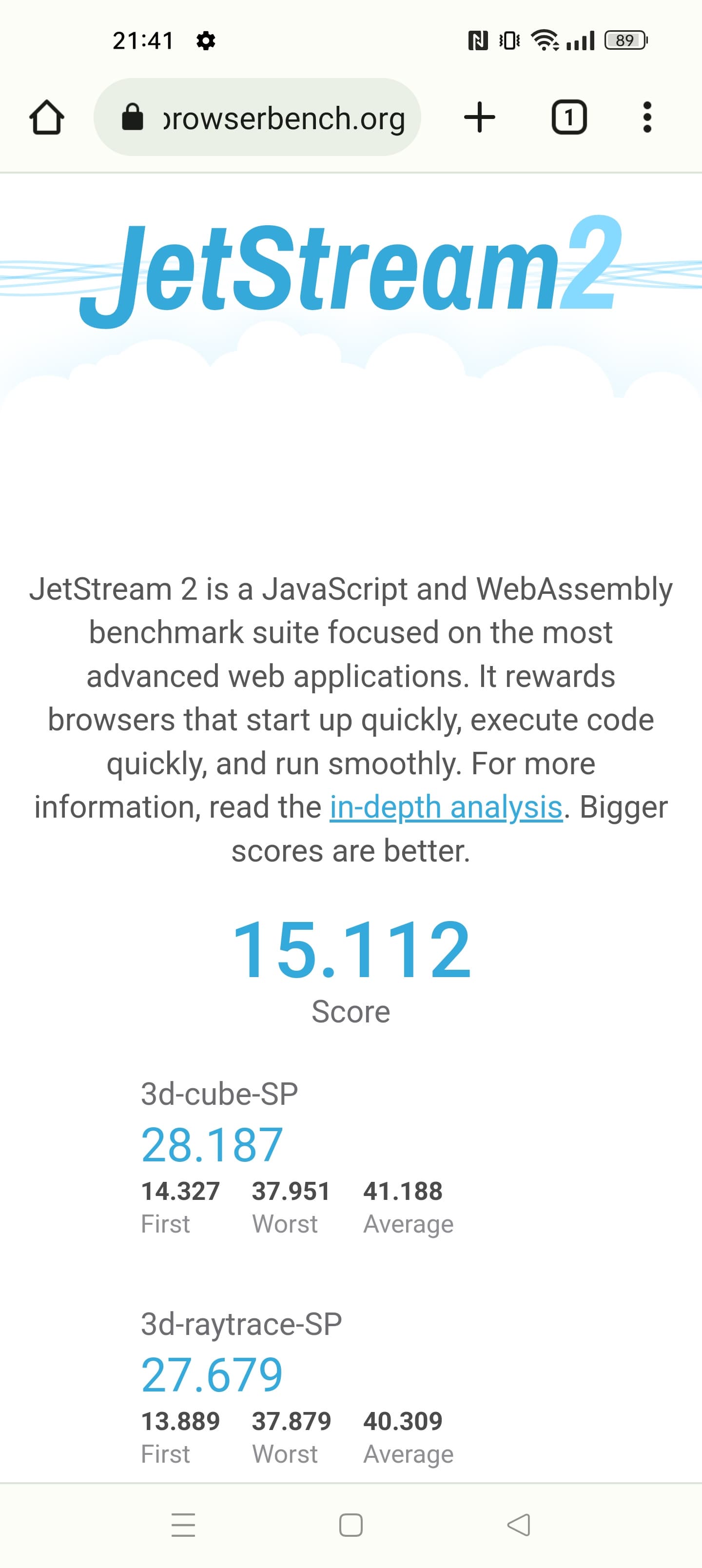Image resolution: width=702 pixels, height=1568 pixels.
Task: Open the tab switcher
Action: click(x=568, y=117)
